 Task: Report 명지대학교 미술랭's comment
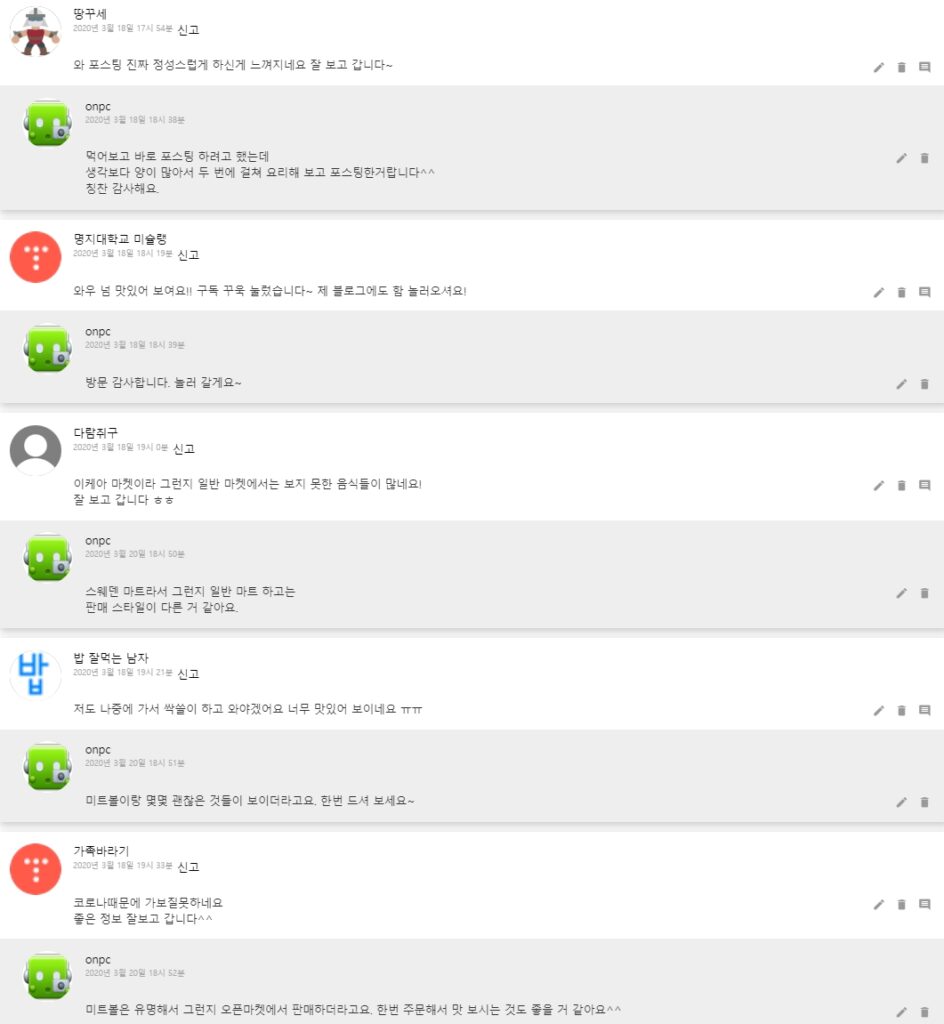pyautogui.click(x=187, y=255)
